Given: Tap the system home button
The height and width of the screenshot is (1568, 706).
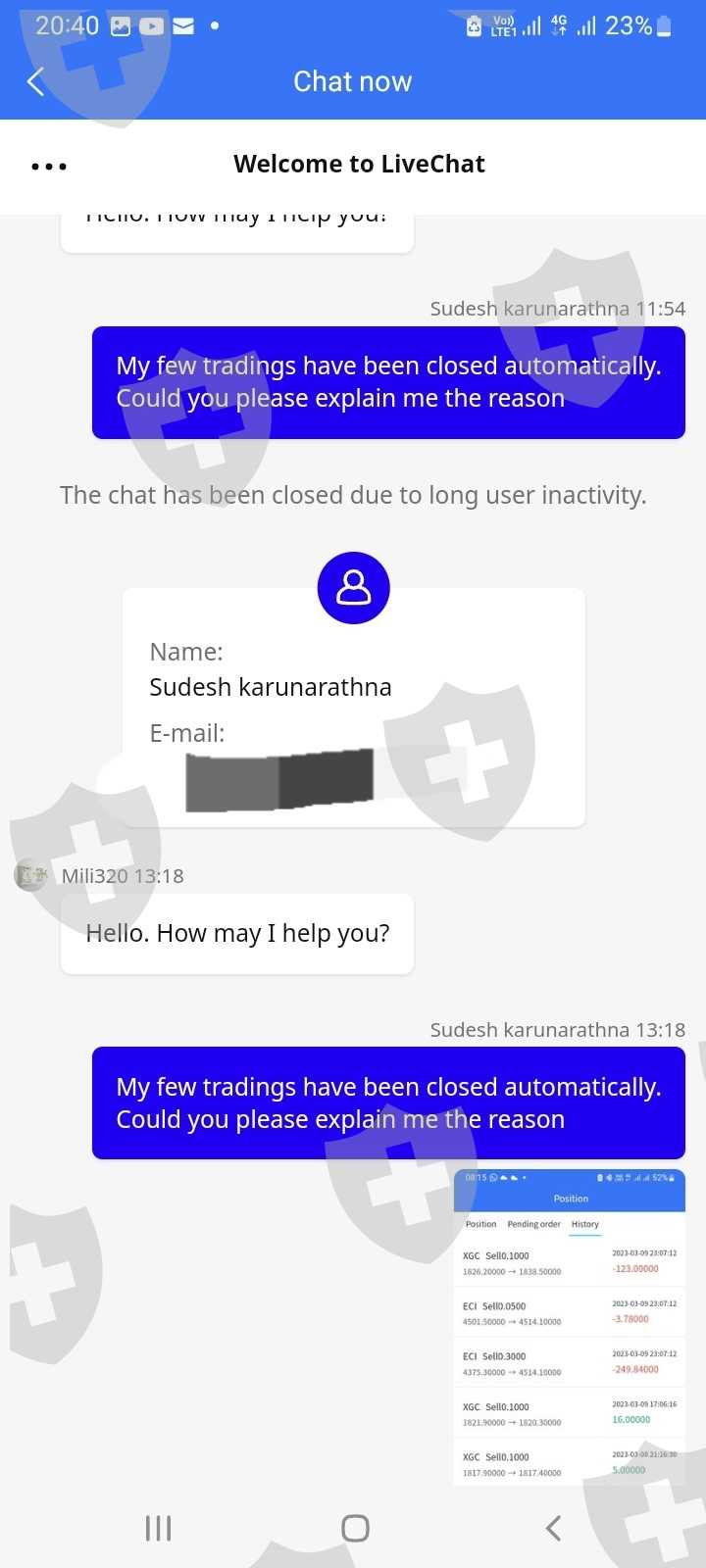Looking at the screenshot, I should tap(355, 1528).
